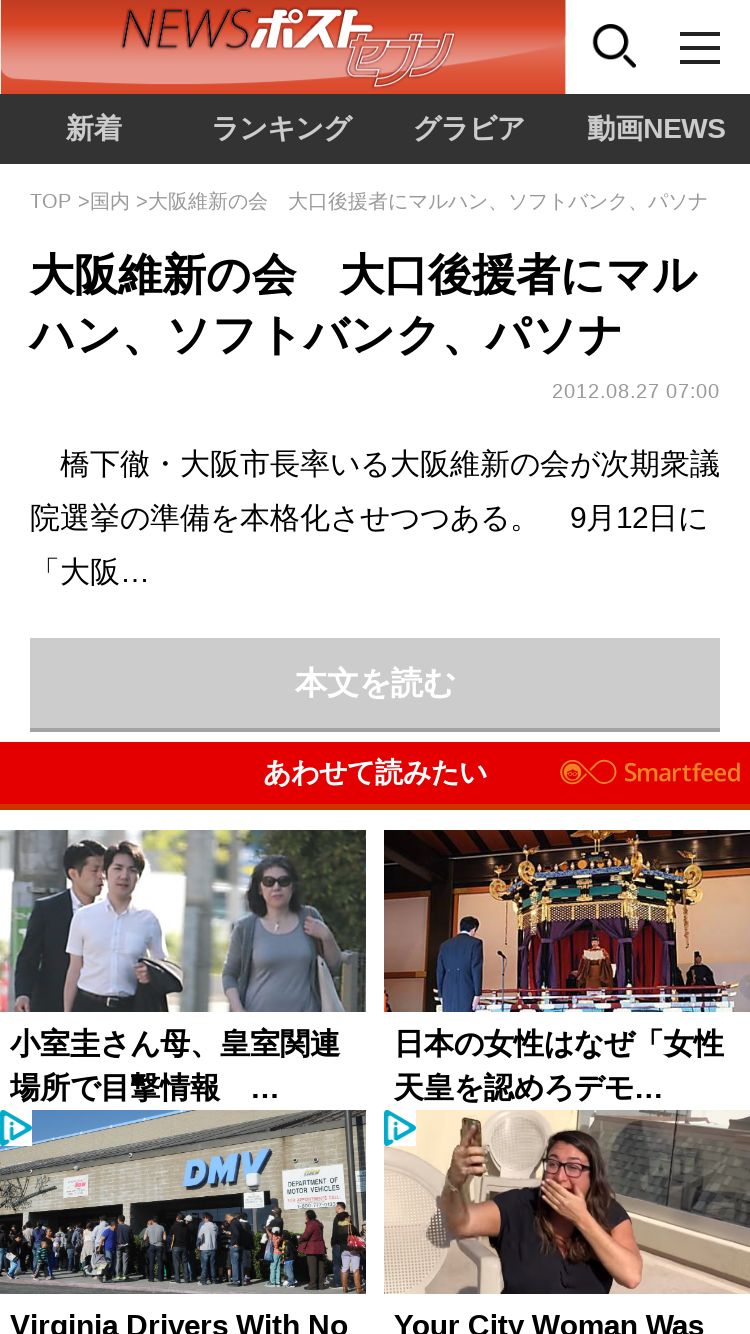Go to the NEWSポストセブン homepage via logo
This screenshot has width=750, height=1334.
(x=284, y=45)
